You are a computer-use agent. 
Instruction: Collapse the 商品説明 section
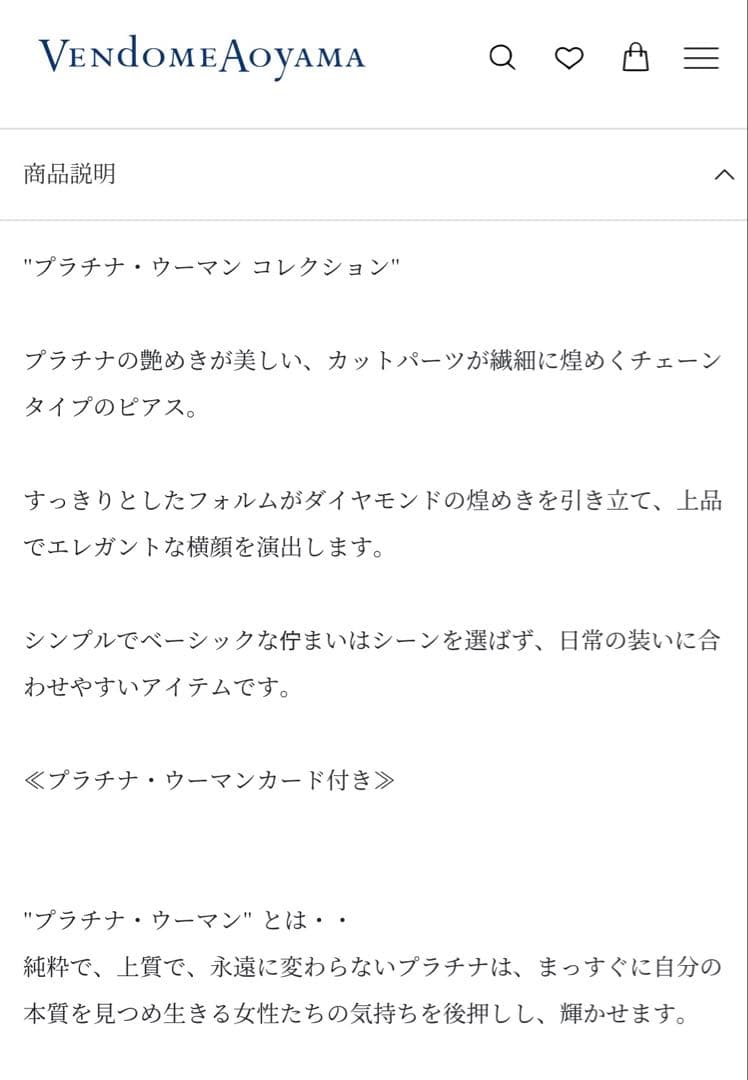(x=373, y=174)
